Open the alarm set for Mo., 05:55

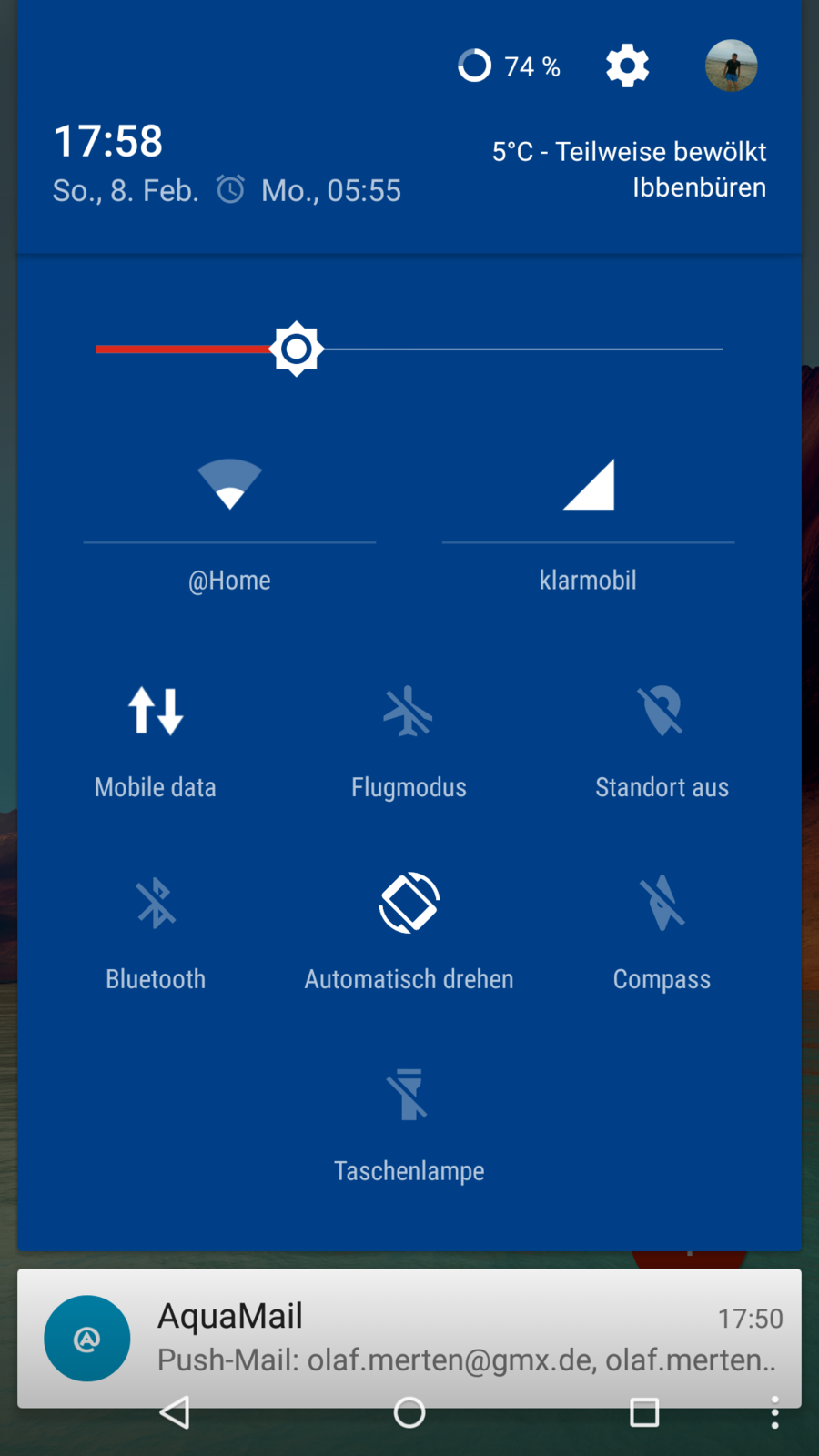coord(309,190)
